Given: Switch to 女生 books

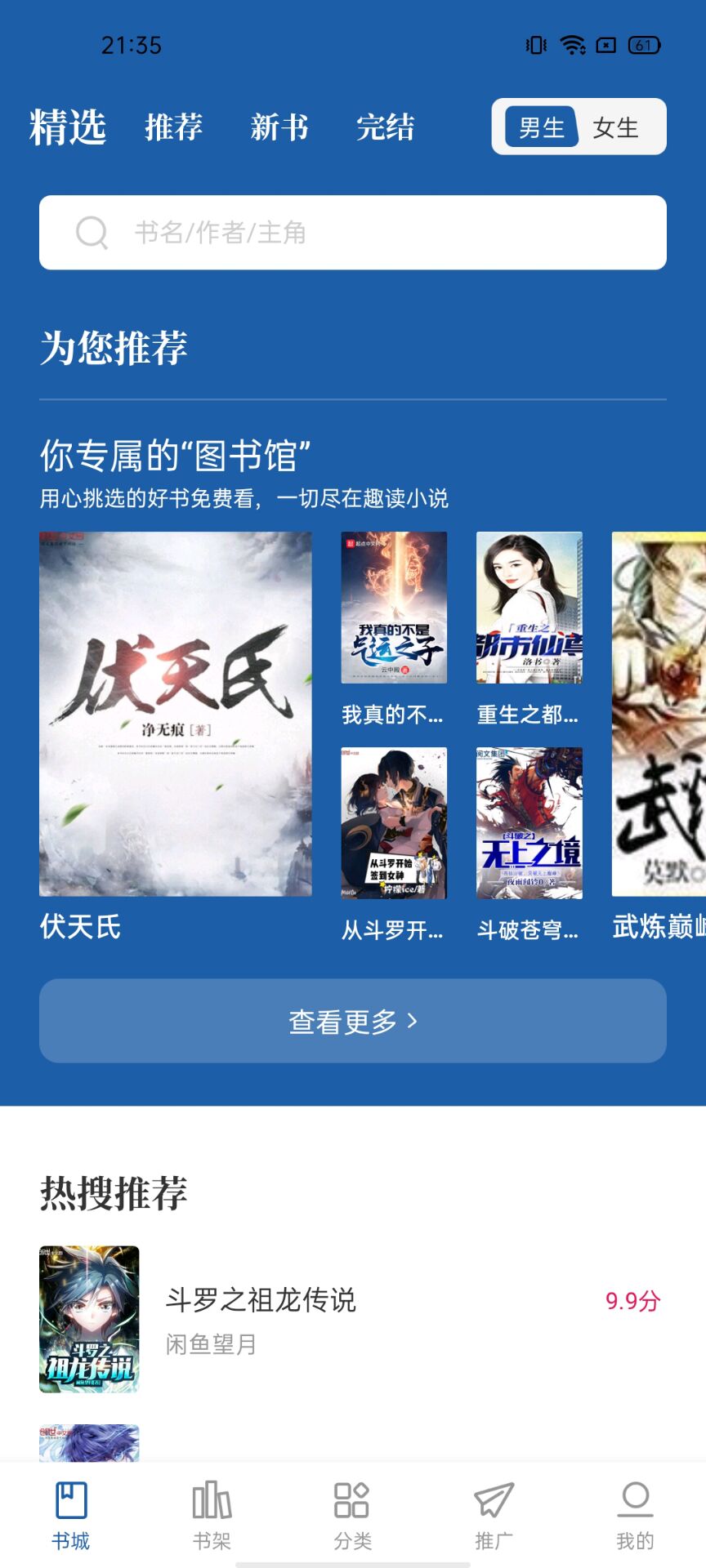Looking at the screenshot, I should [616, 127].
